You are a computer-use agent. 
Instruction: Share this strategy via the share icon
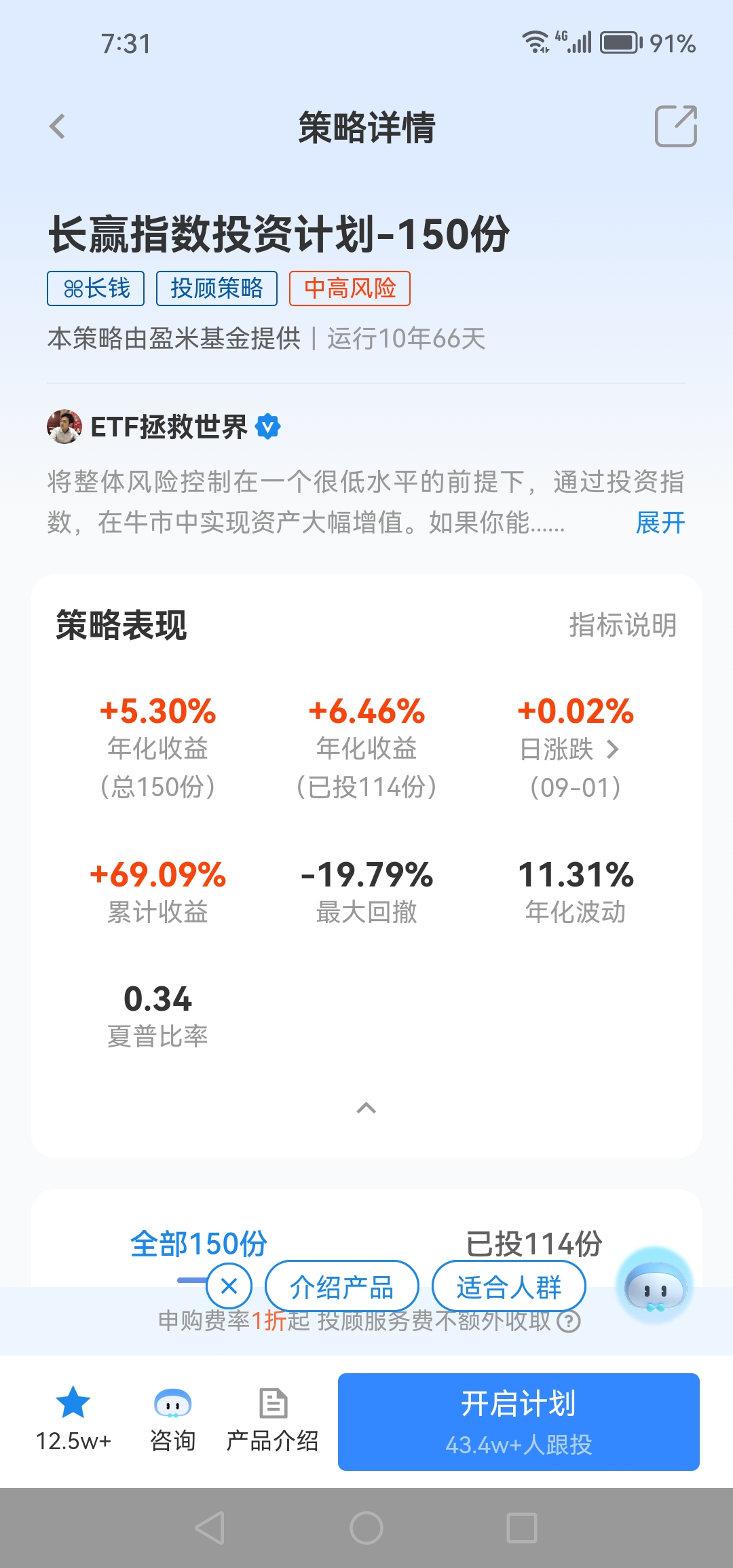coord(675,126)
